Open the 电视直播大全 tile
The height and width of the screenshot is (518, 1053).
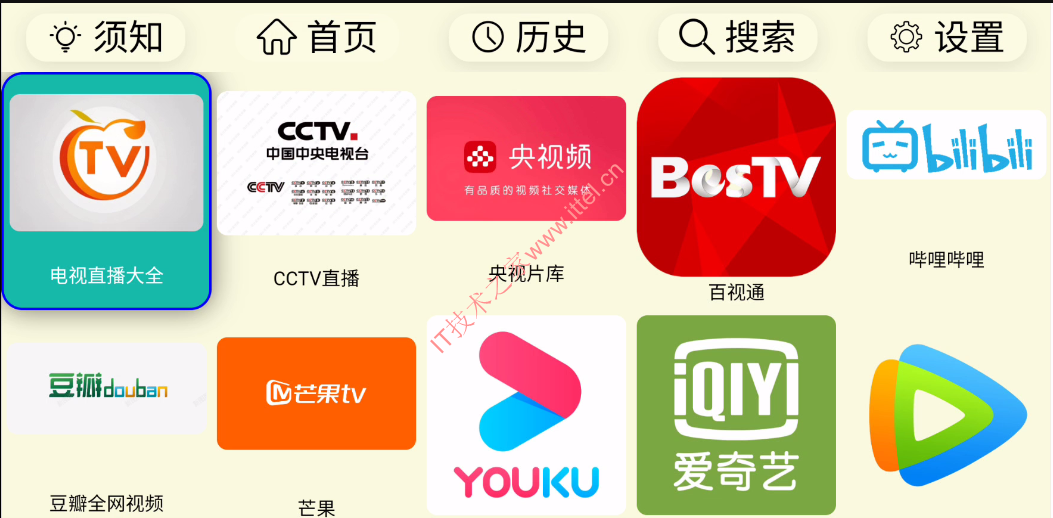(x=106, y=190)
